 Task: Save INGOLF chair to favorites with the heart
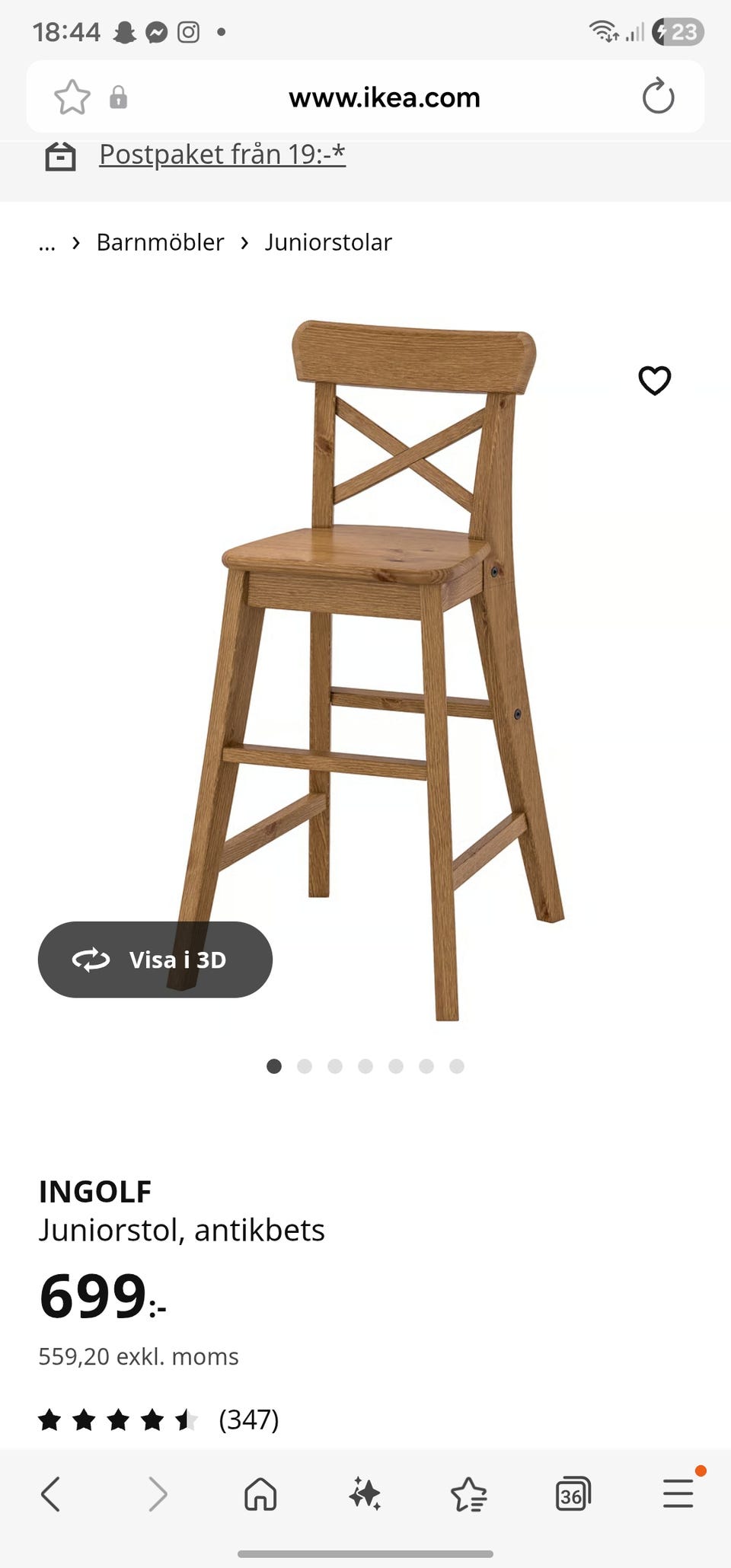click(654, 381)
